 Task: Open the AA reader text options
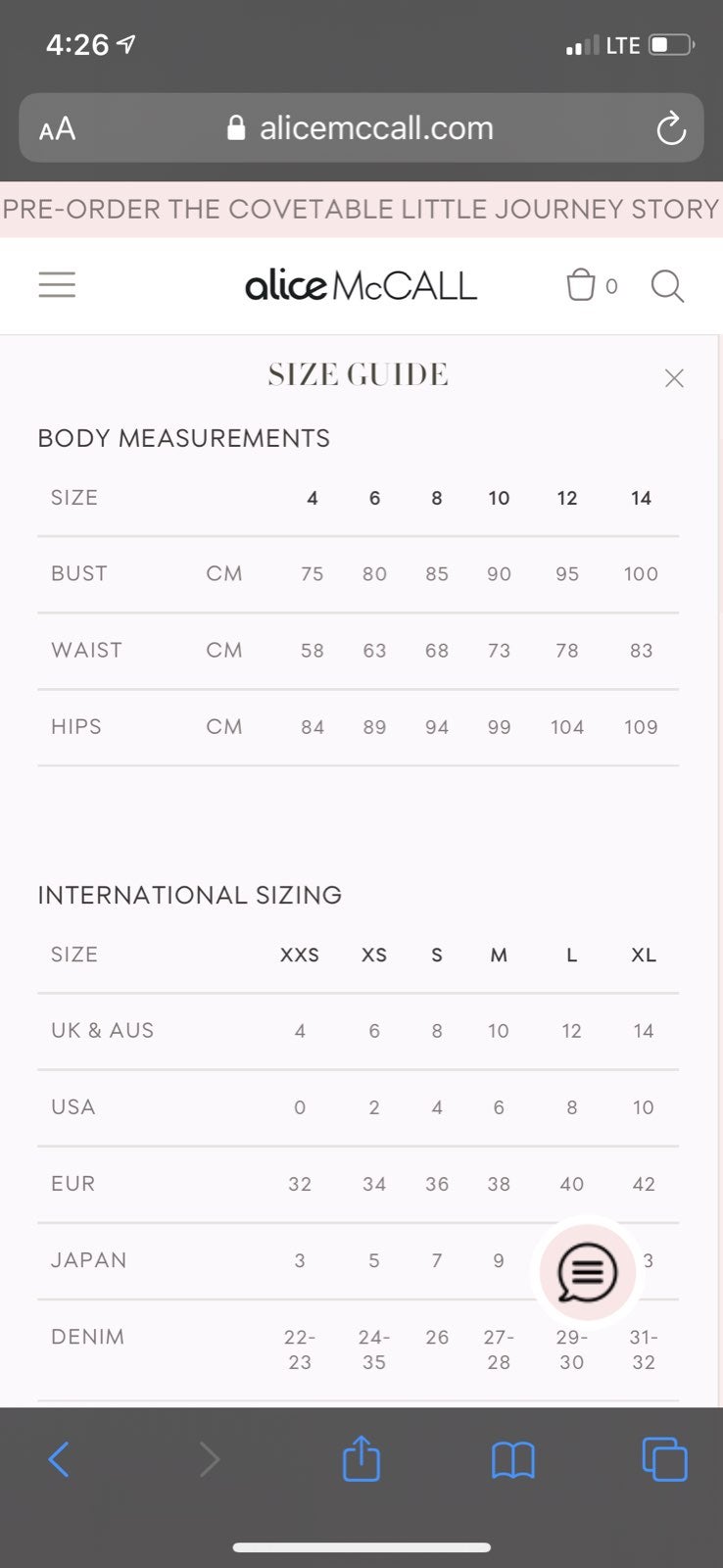(57, 128)
